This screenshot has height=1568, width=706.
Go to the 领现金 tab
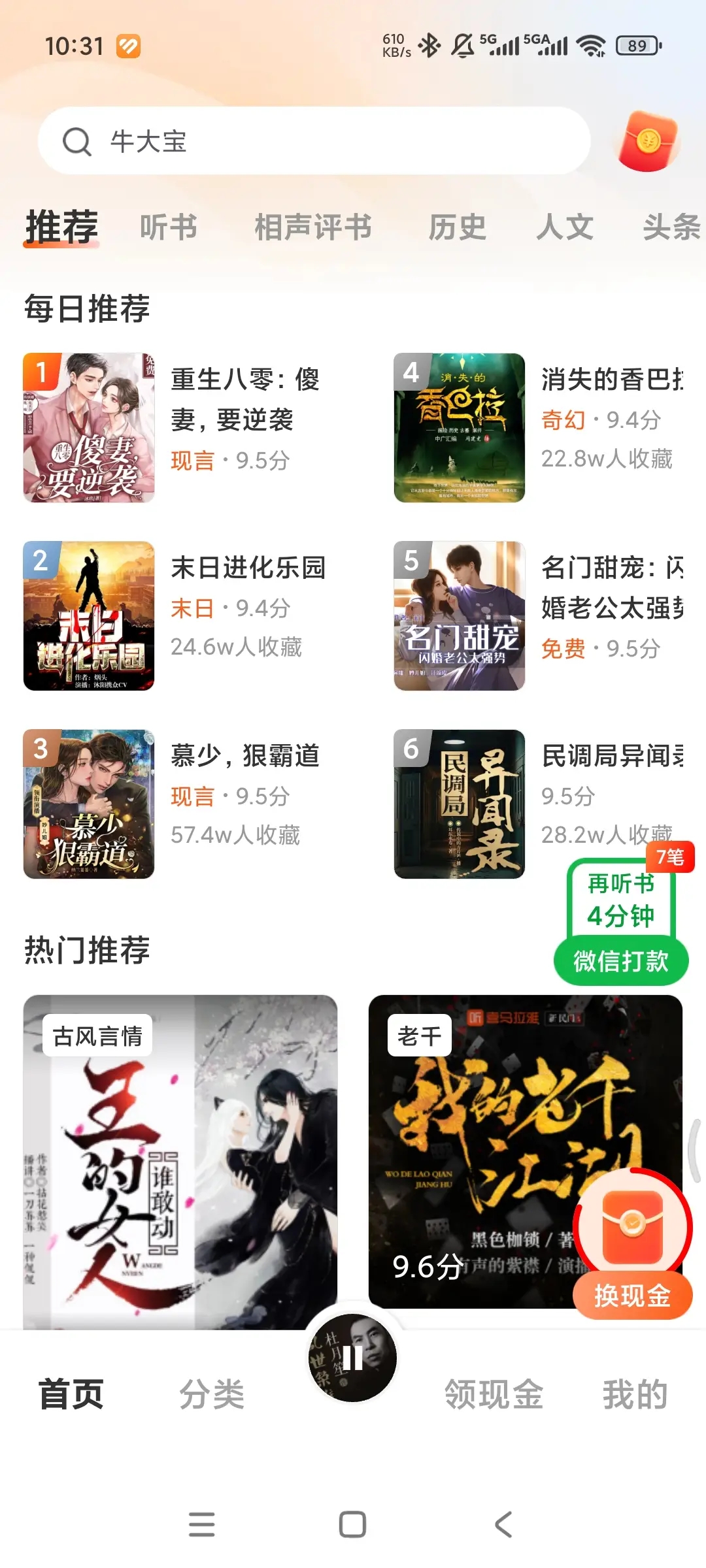tap(494, 1394)
